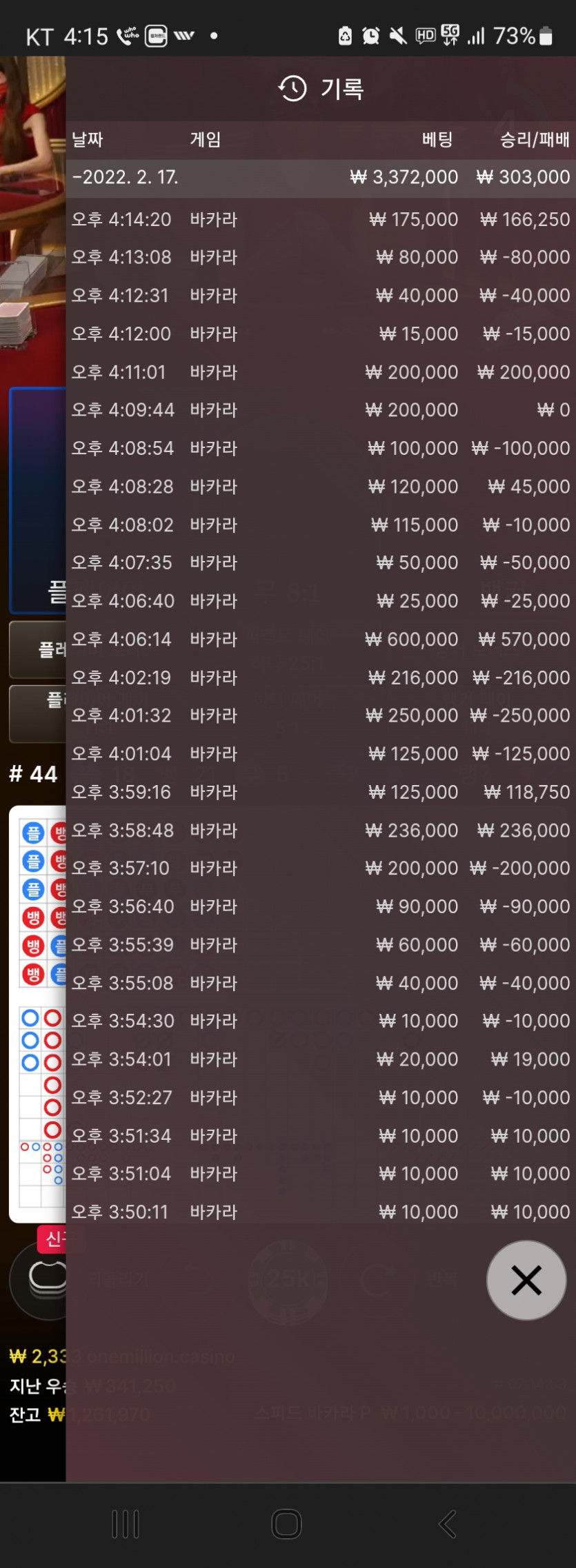Close the history panel
The height and width of the screenshot is (1568, 576).
tap(526, 1280)
